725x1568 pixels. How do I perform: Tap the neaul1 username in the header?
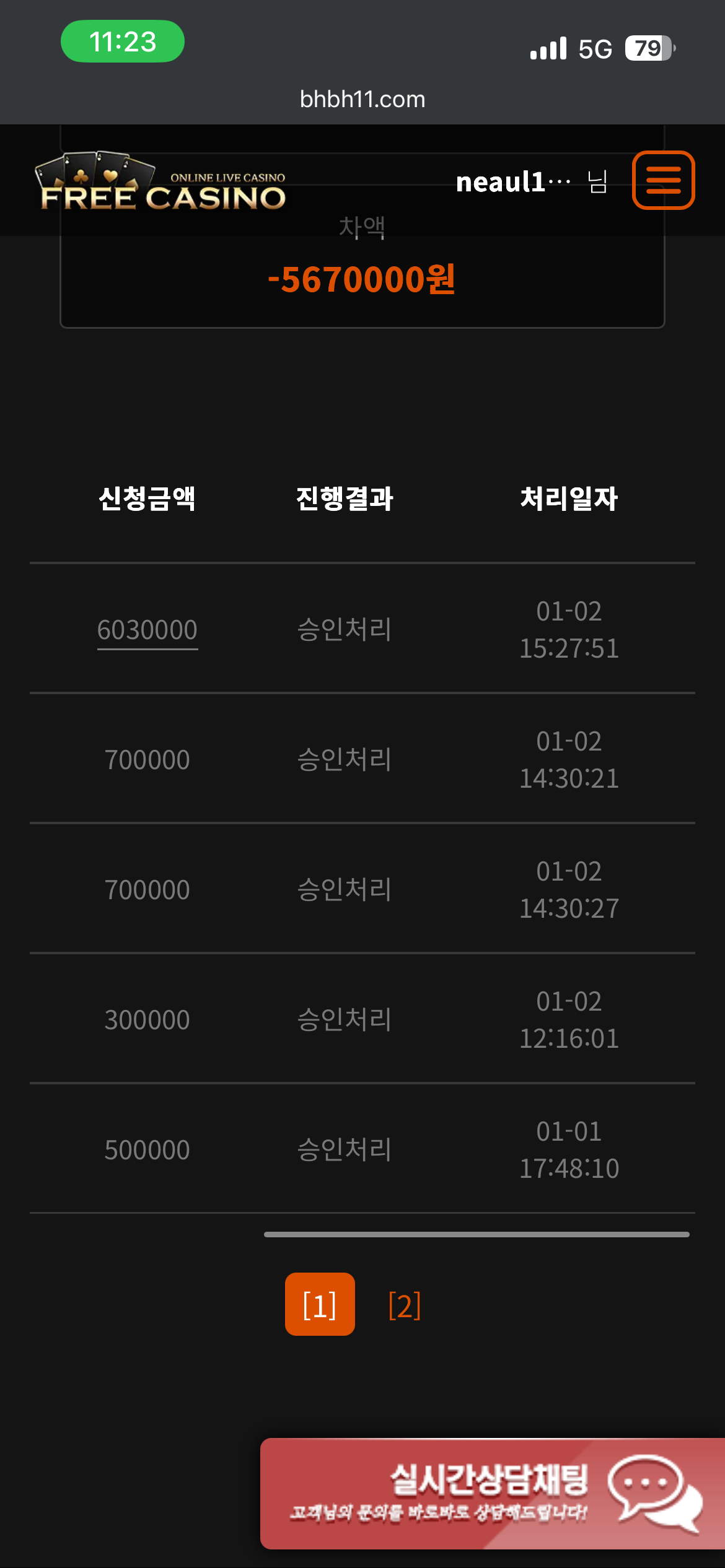pos(513,181)
